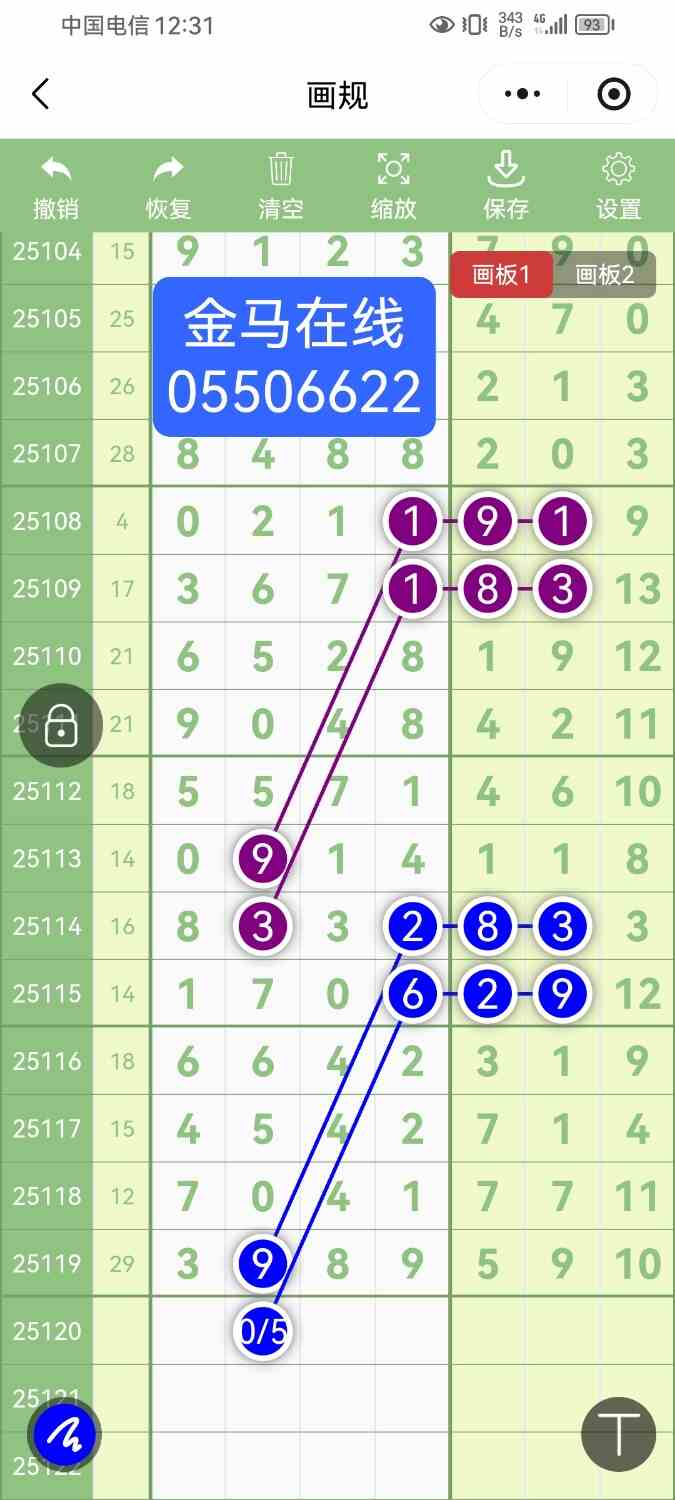675x1500 pixels.
Task: Clear the canvas with 清空
Action: coord(281,186)
